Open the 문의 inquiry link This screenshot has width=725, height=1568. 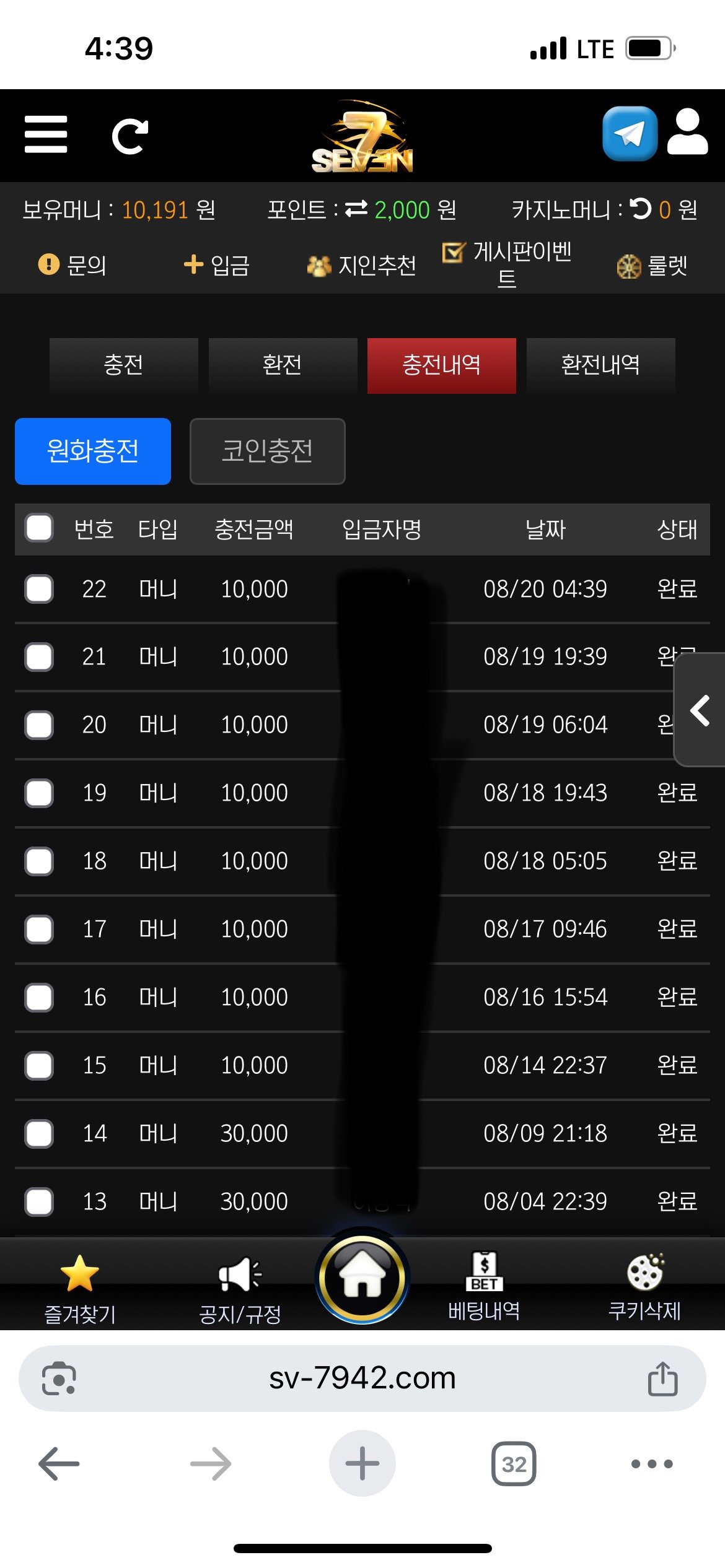click(72, 265)
